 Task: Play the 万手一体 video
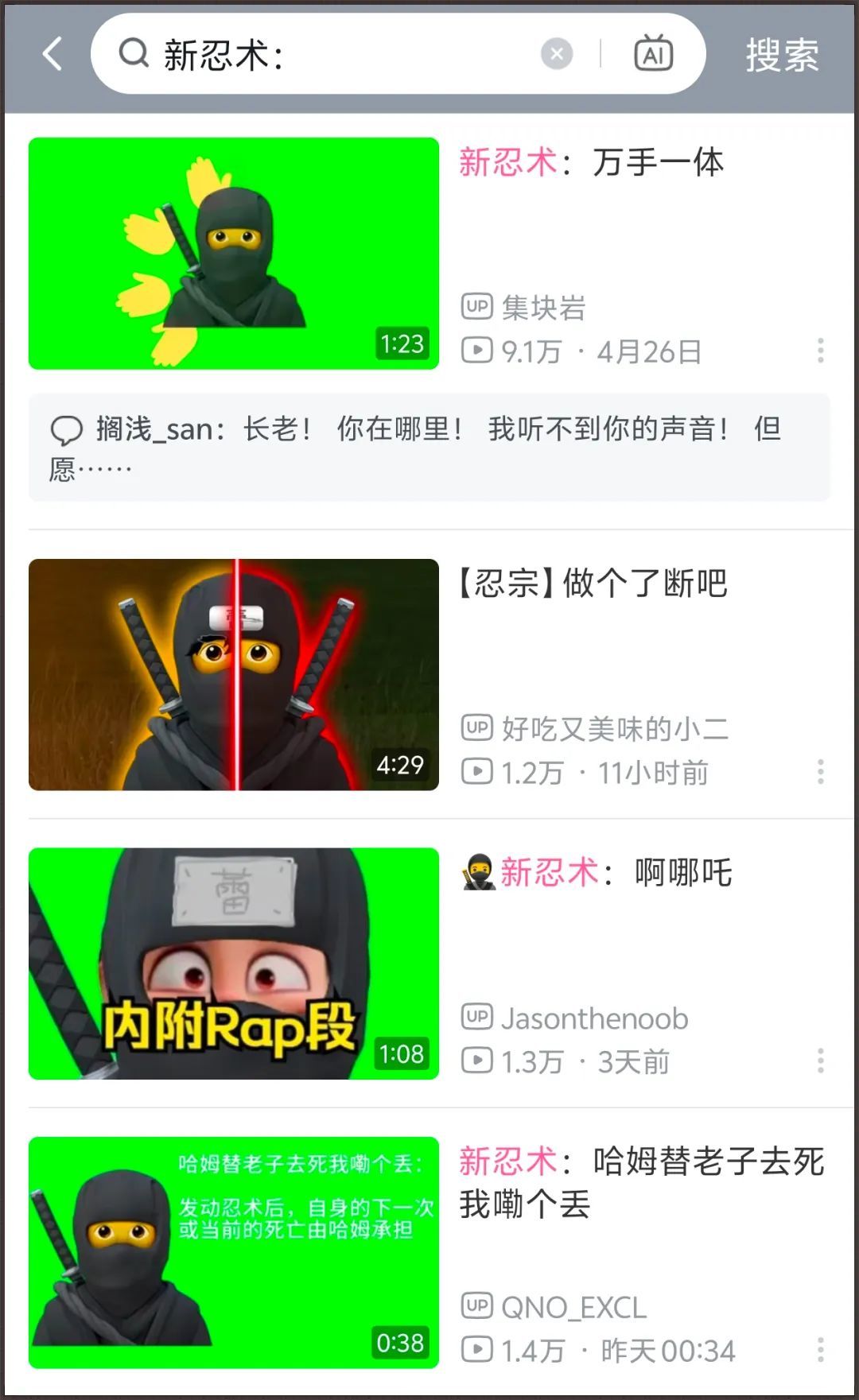pyautogui.click(x=234, y=254)
